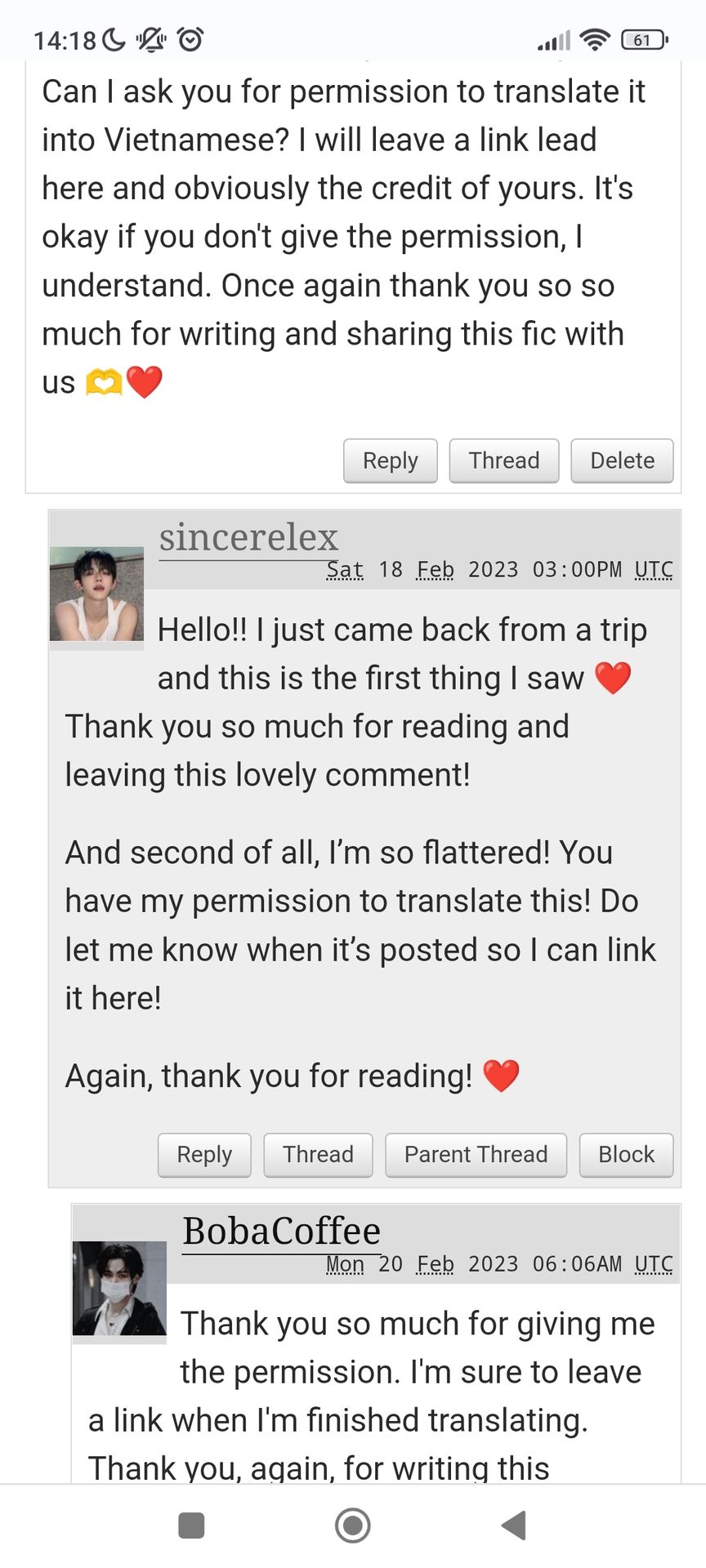
Task: Delete the translation request comment
Action: (x=622, y=461)
